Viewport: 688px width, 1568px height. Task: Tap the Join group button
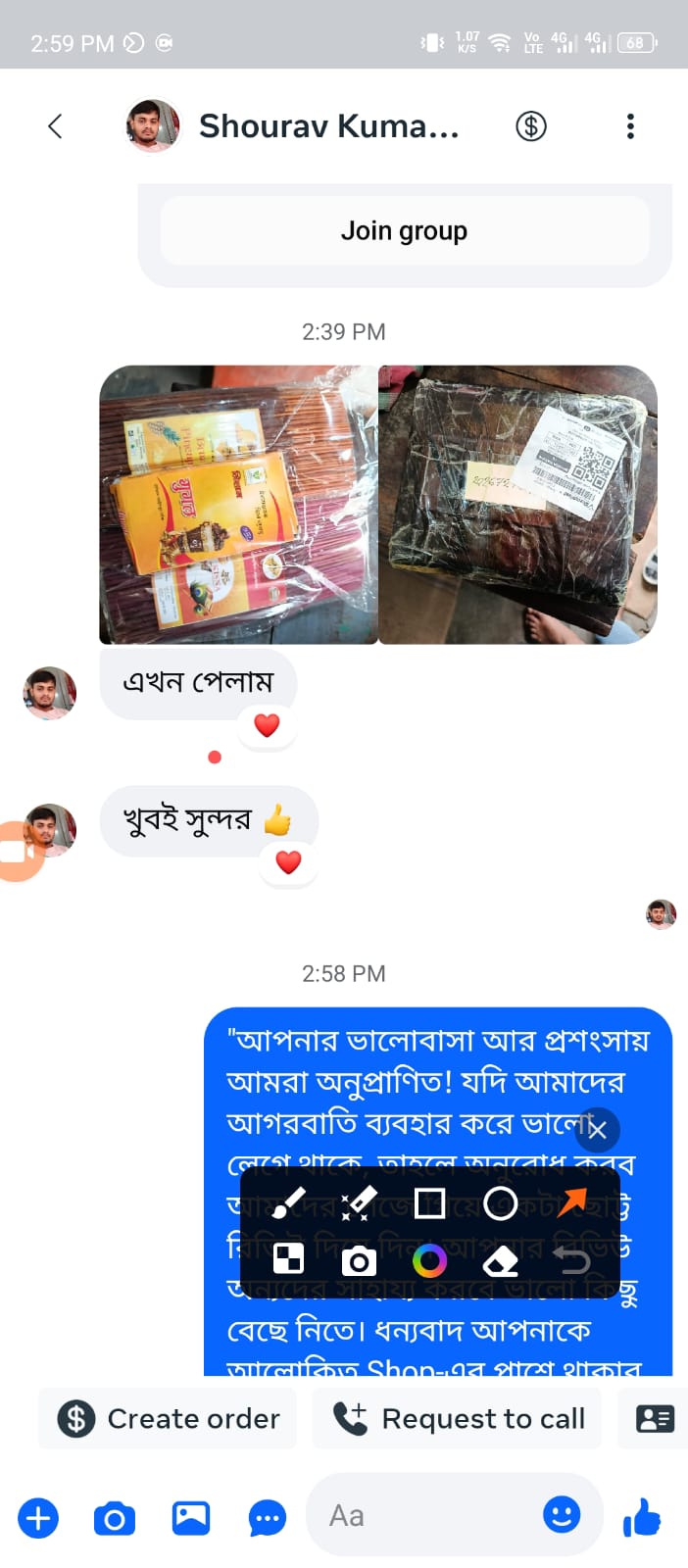[404, 231]
